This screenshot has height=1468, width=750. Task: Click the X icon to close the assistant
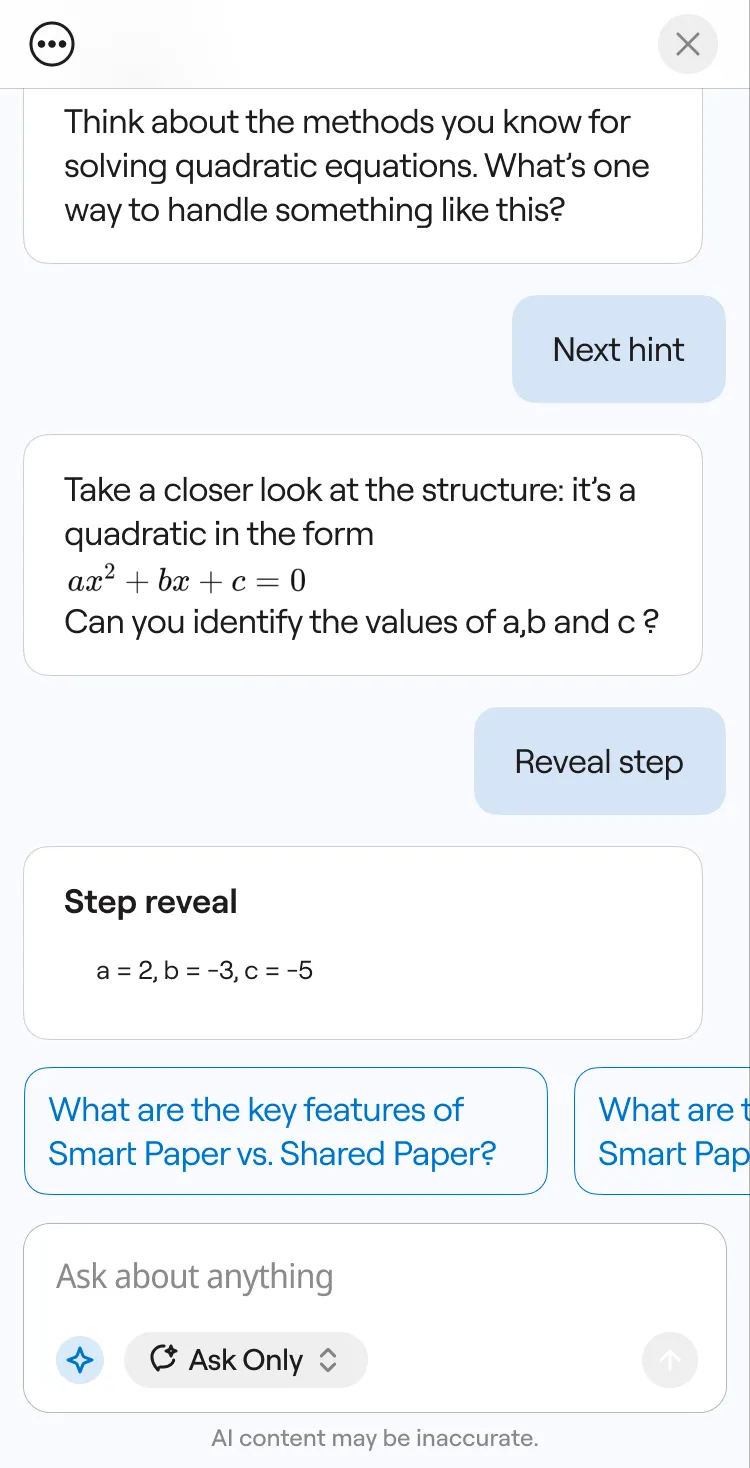coord(687,44)
